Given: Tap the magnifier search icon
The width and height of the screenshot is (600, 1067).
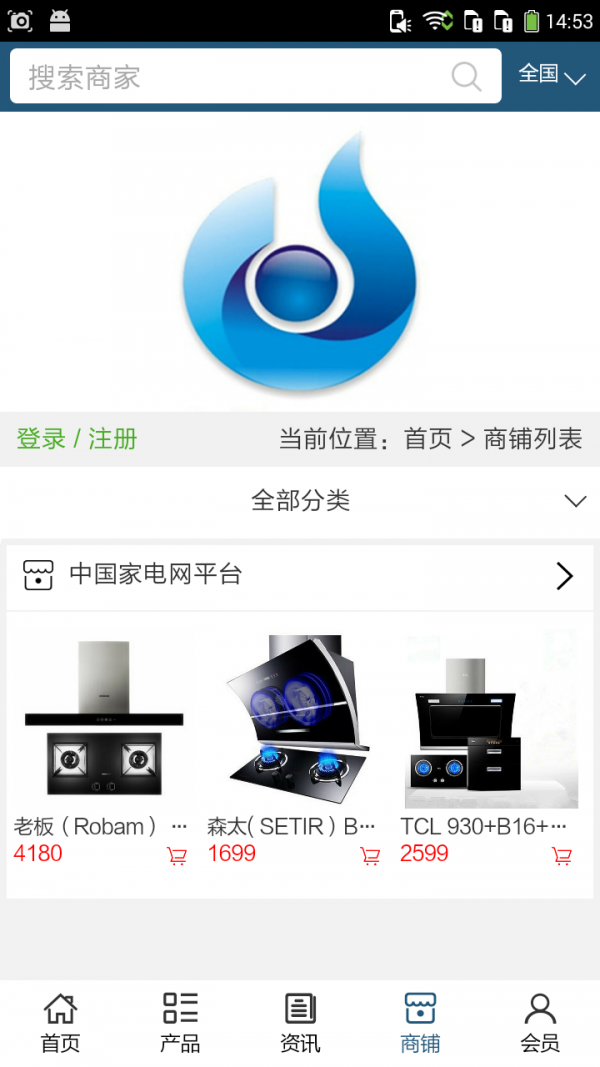Looking at the screenshot, I should (x=466, y=77).
